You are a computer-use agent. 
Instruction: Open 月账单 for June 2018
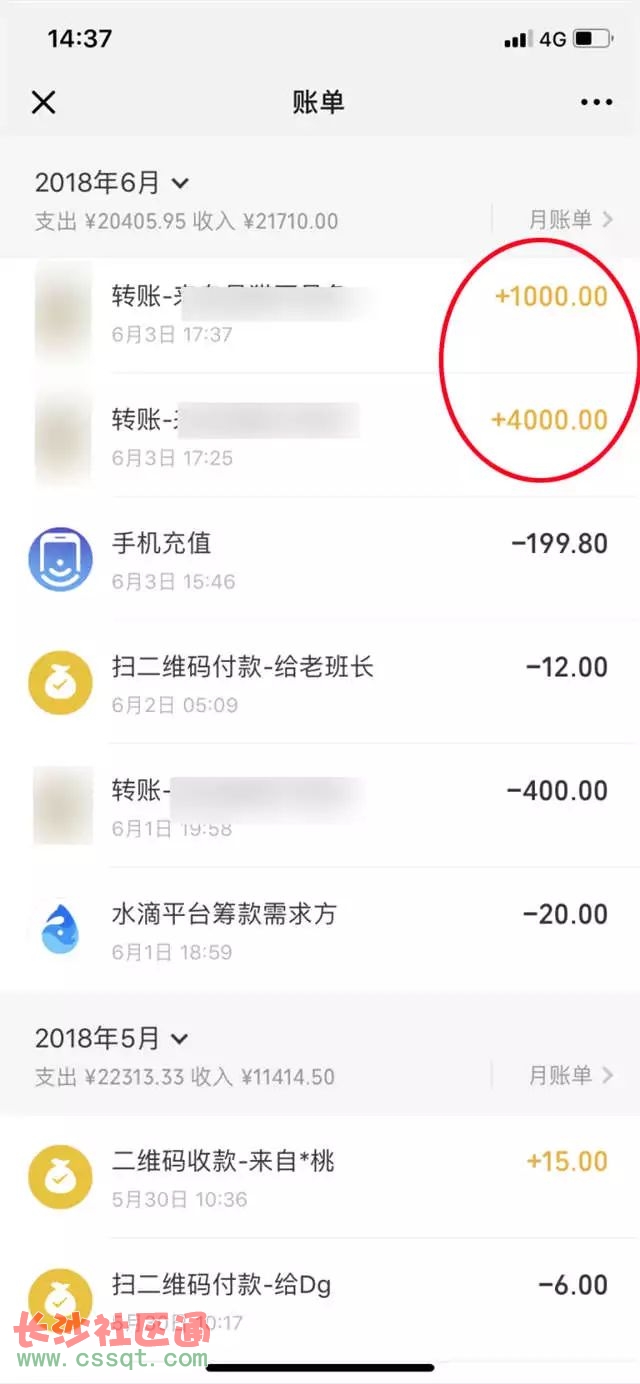(x=570, y=219)
